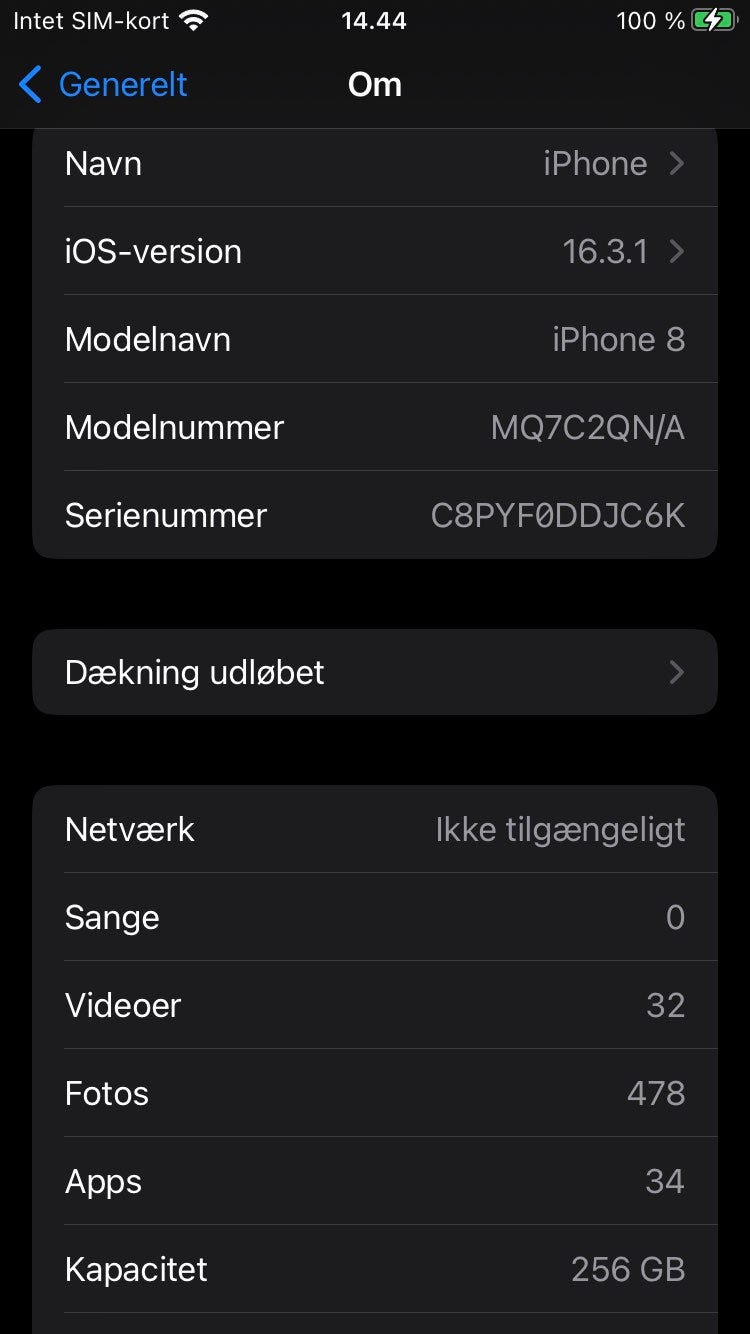Open the Navn row to rename device
The width and height of the screenshot is (750, 1334).
[375, 164]
